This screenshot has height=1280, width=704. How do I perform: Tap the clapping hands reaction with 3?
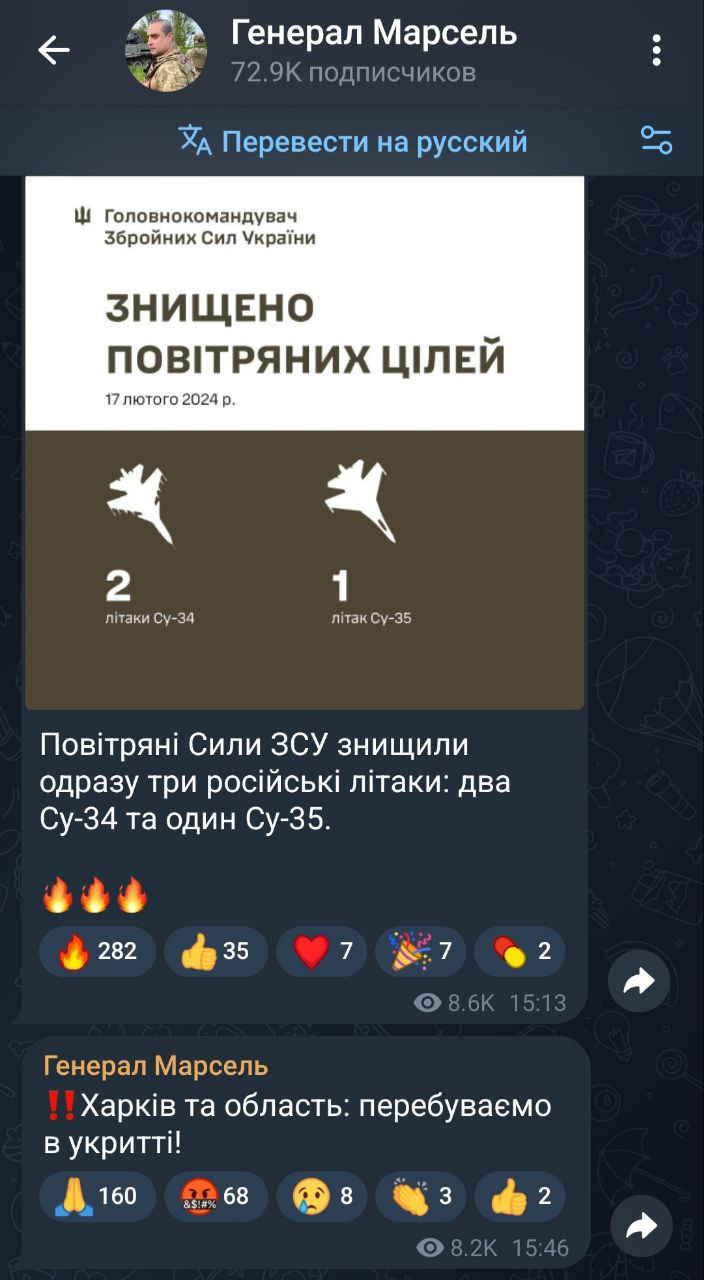coord(420,1196)
